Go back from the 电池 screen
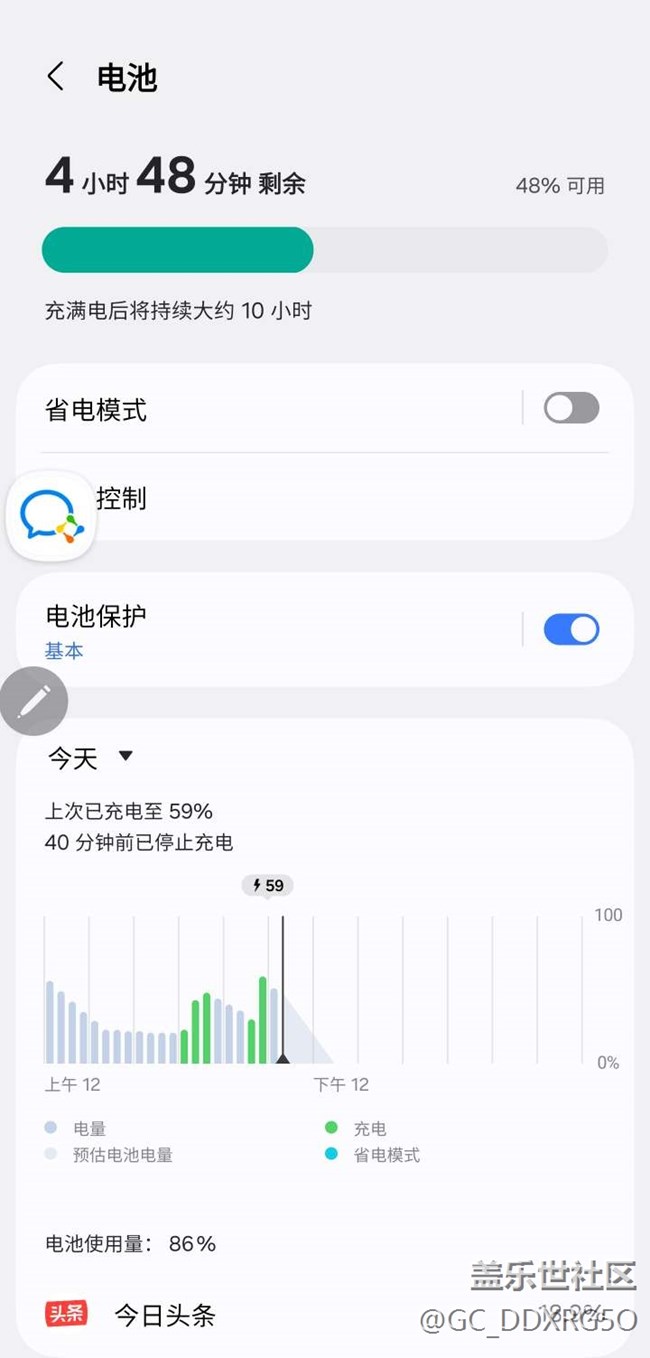 (x=56, y=77)
